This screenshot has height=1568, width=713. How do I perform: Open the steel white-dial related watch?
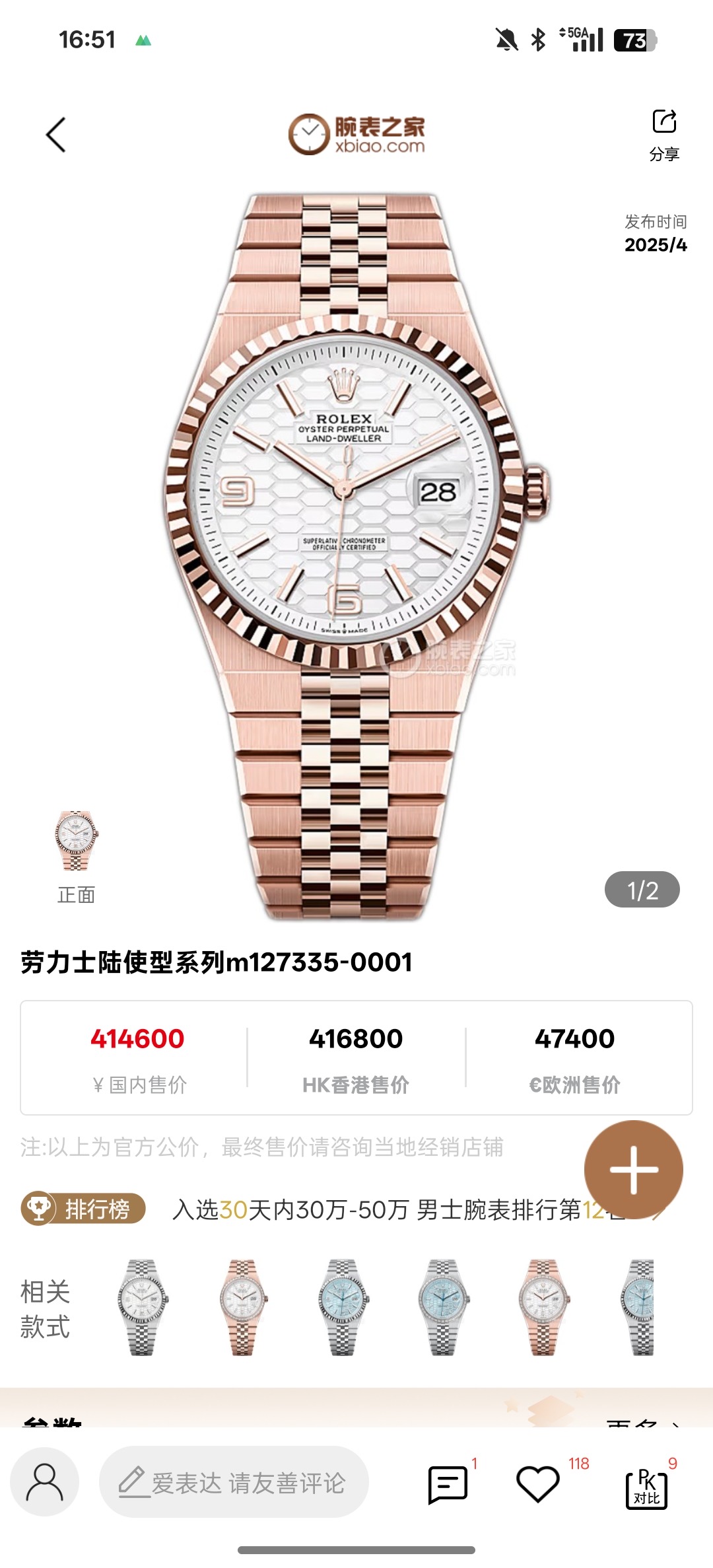143,1307
